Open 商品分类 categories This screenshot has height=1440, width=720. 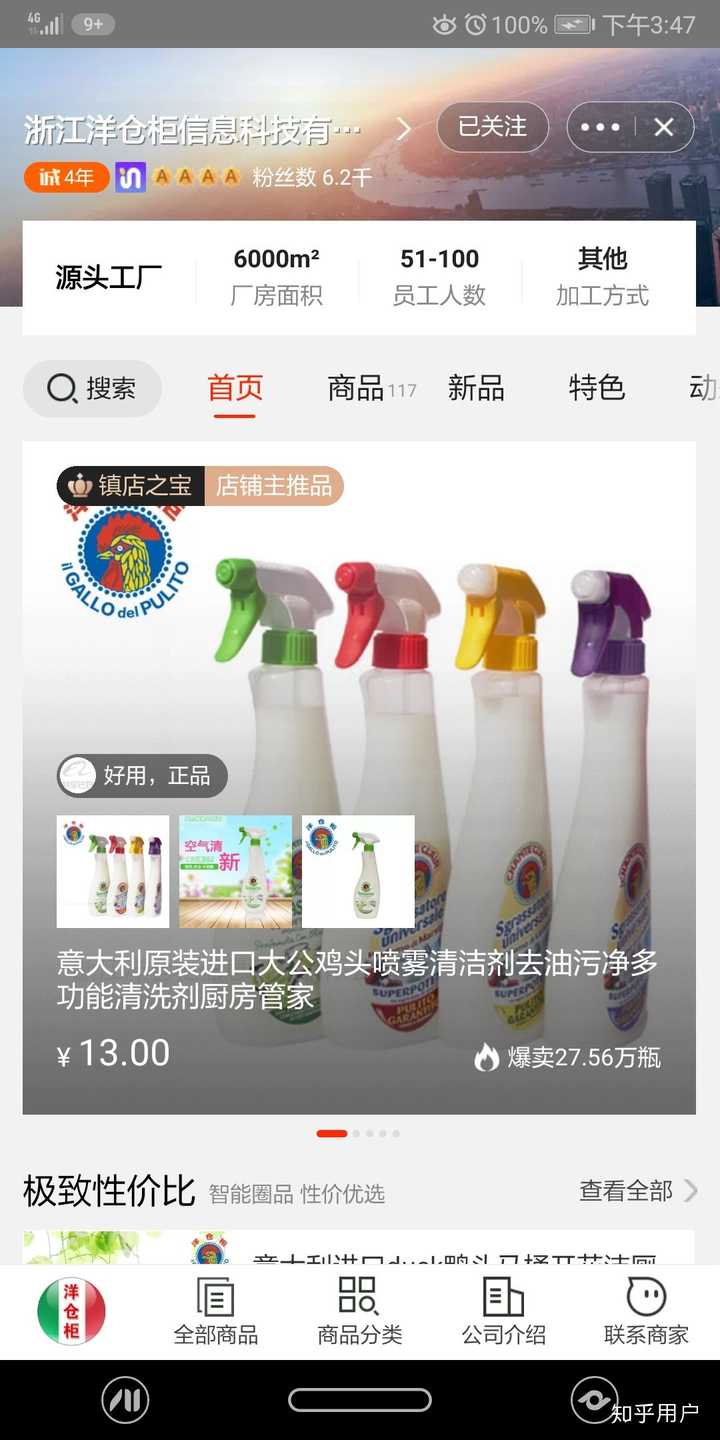pyautogui.click(x=359, y=1312)
